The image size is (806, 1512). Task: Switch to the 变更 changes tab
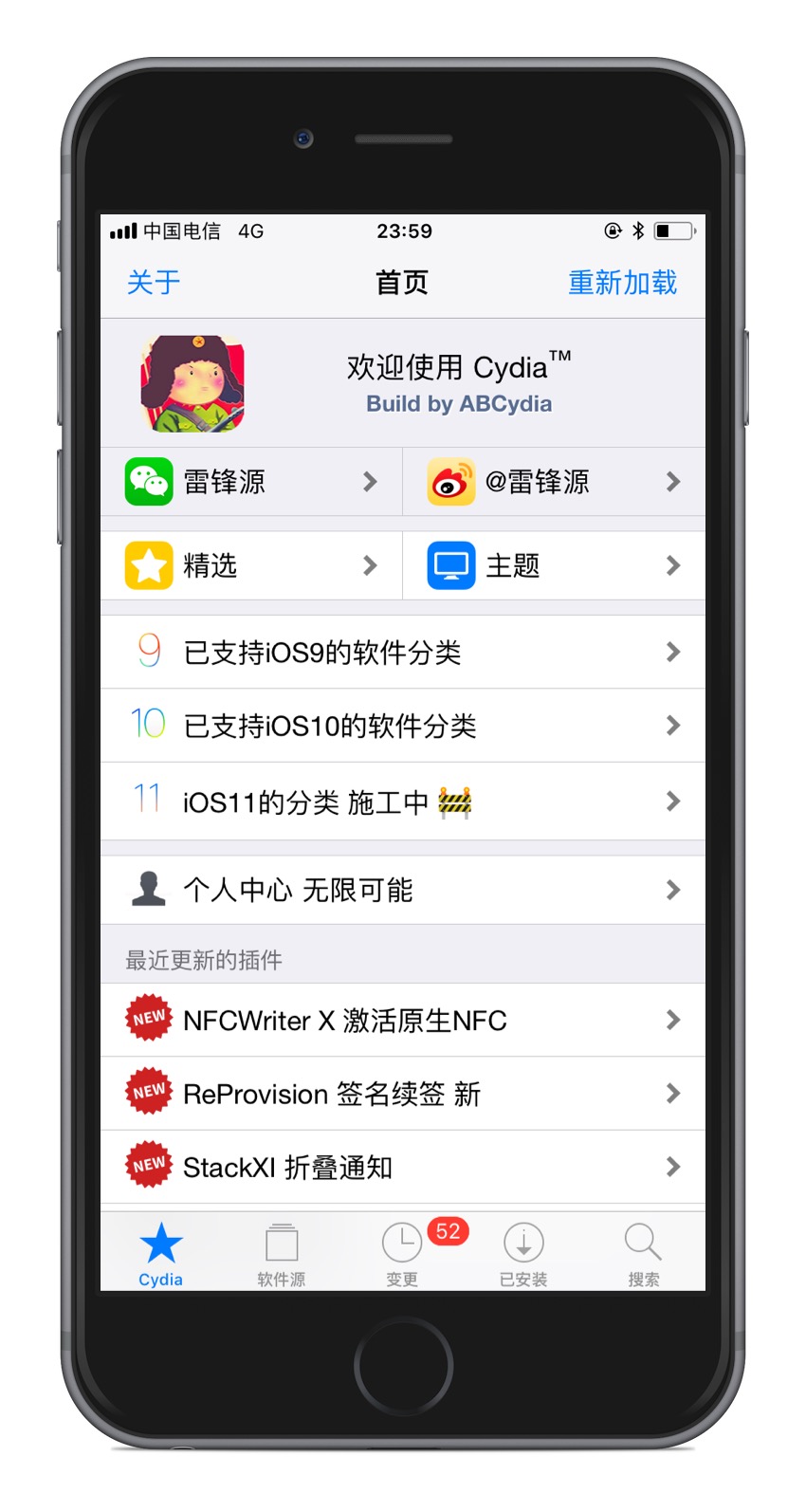coord(402,1254)
